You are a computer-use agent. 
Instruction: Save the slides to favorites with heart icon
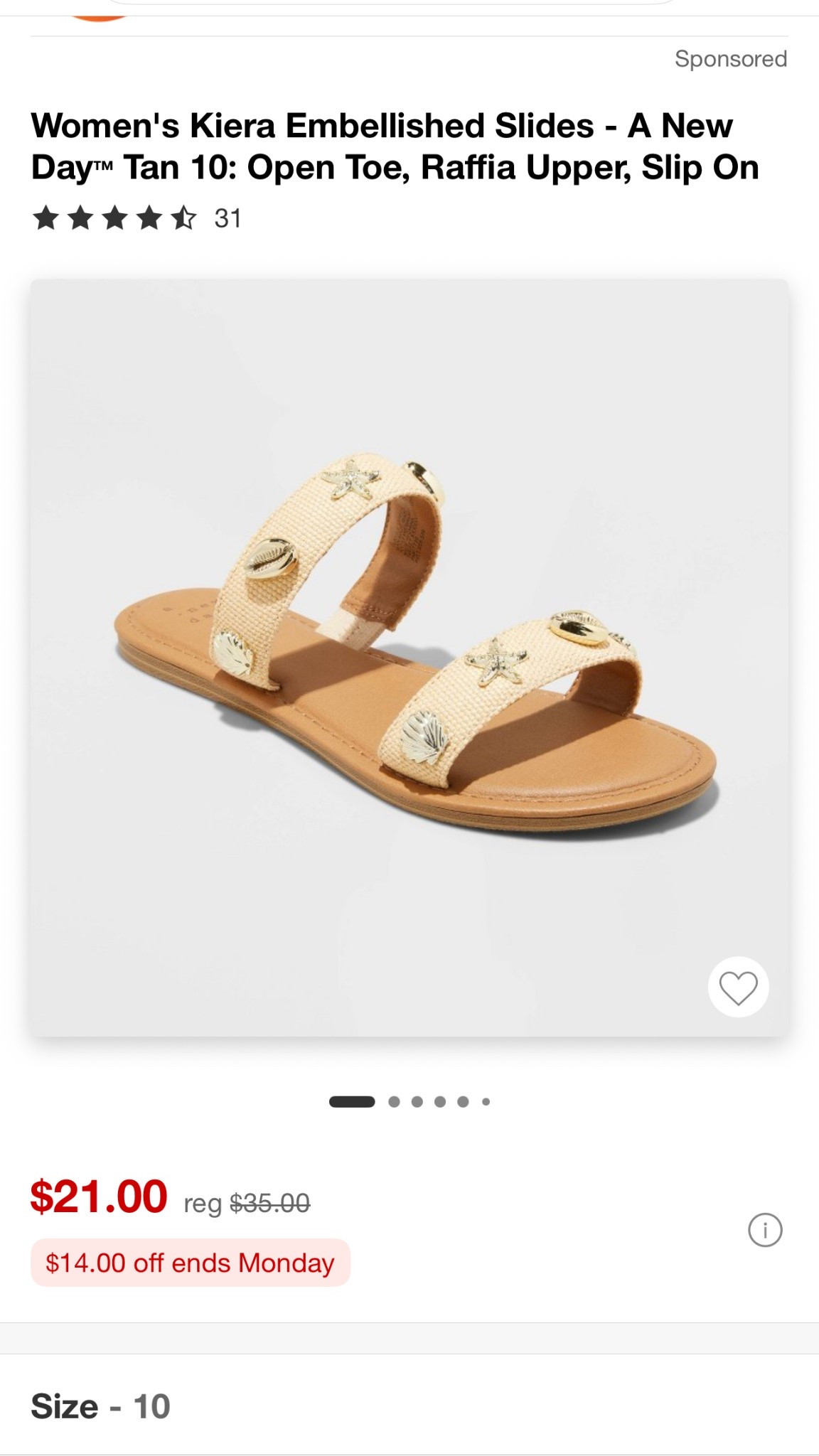[738, 987]
